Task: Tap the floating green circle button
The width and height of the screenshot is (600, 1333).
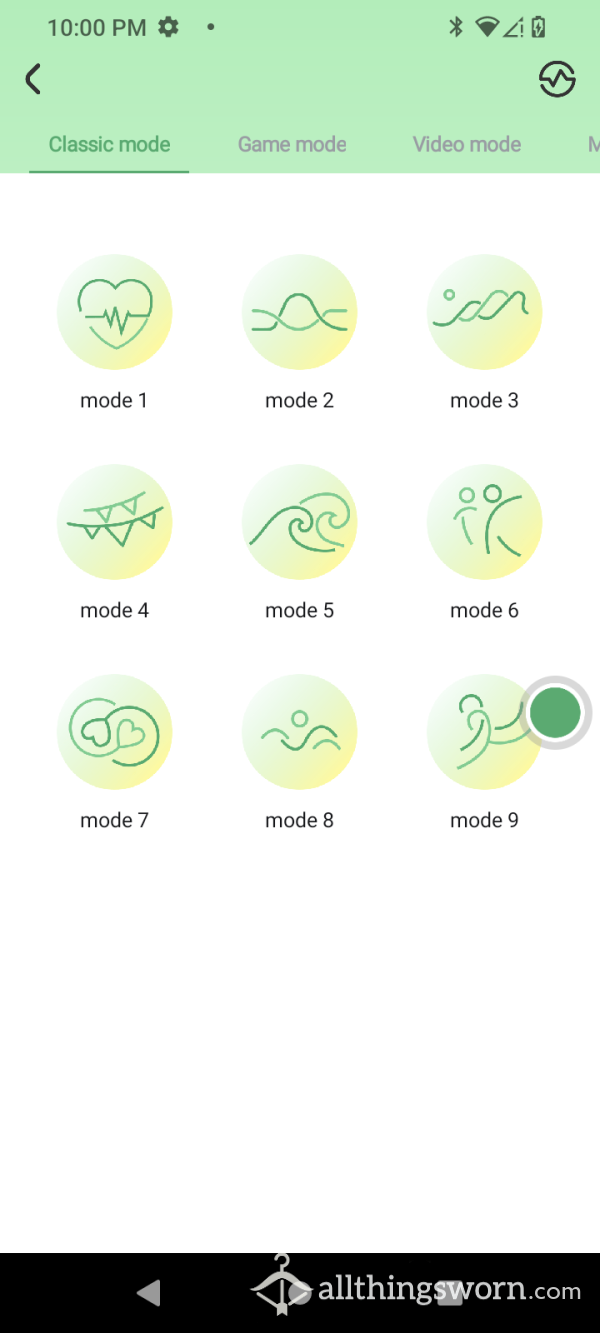Action: (555, 713)
